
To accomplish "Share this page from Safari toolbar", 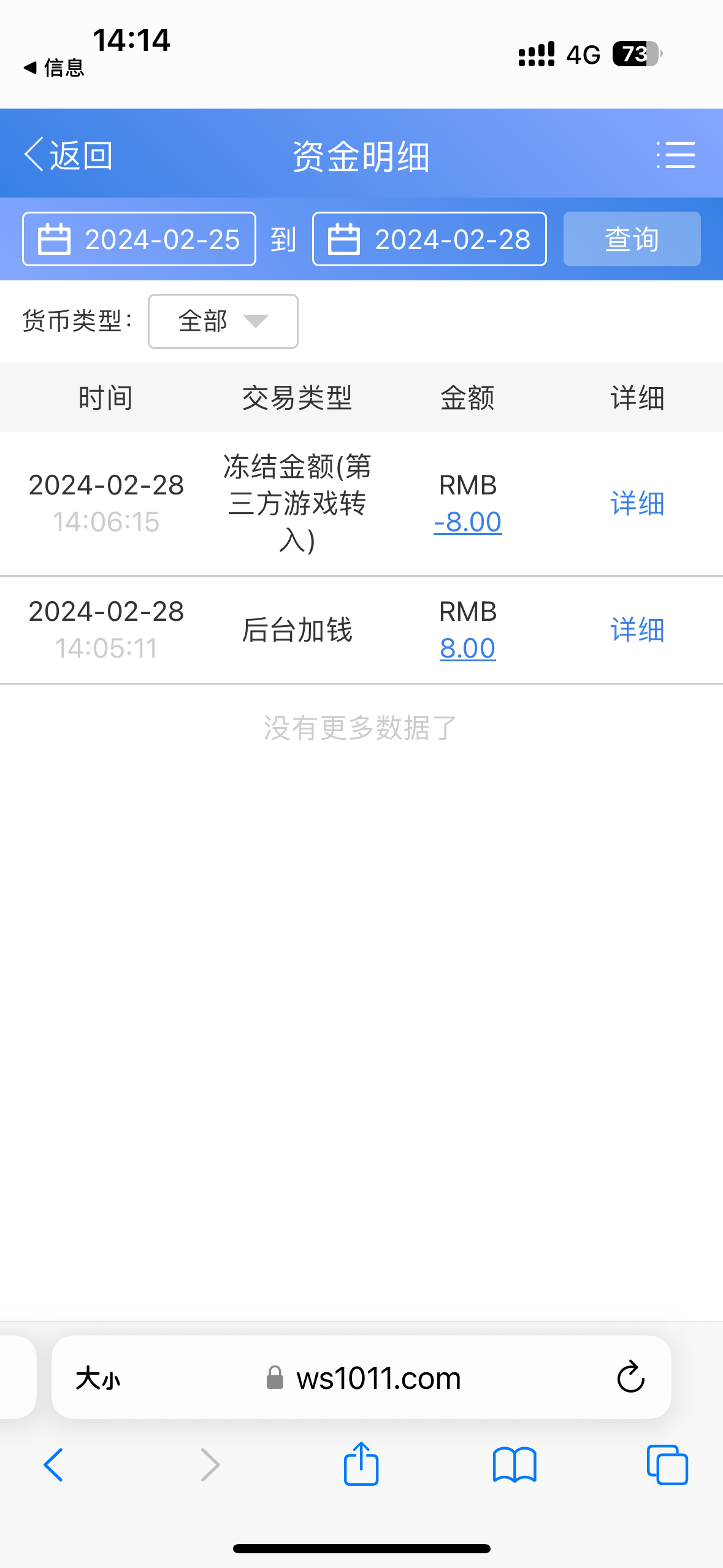I will pos(361,1464).
